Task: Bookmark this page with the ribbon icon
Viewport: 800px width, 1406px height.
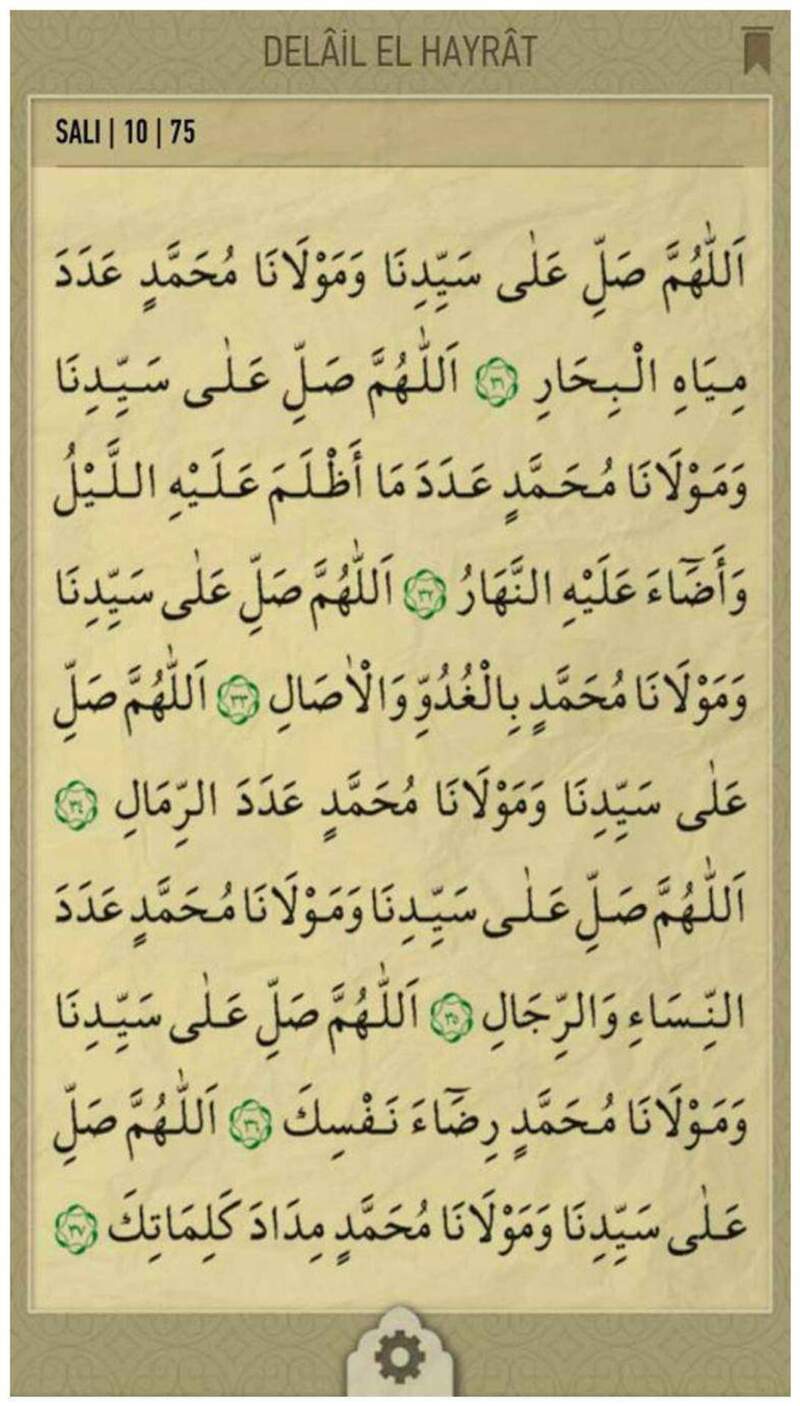Action: pos(755,50)
